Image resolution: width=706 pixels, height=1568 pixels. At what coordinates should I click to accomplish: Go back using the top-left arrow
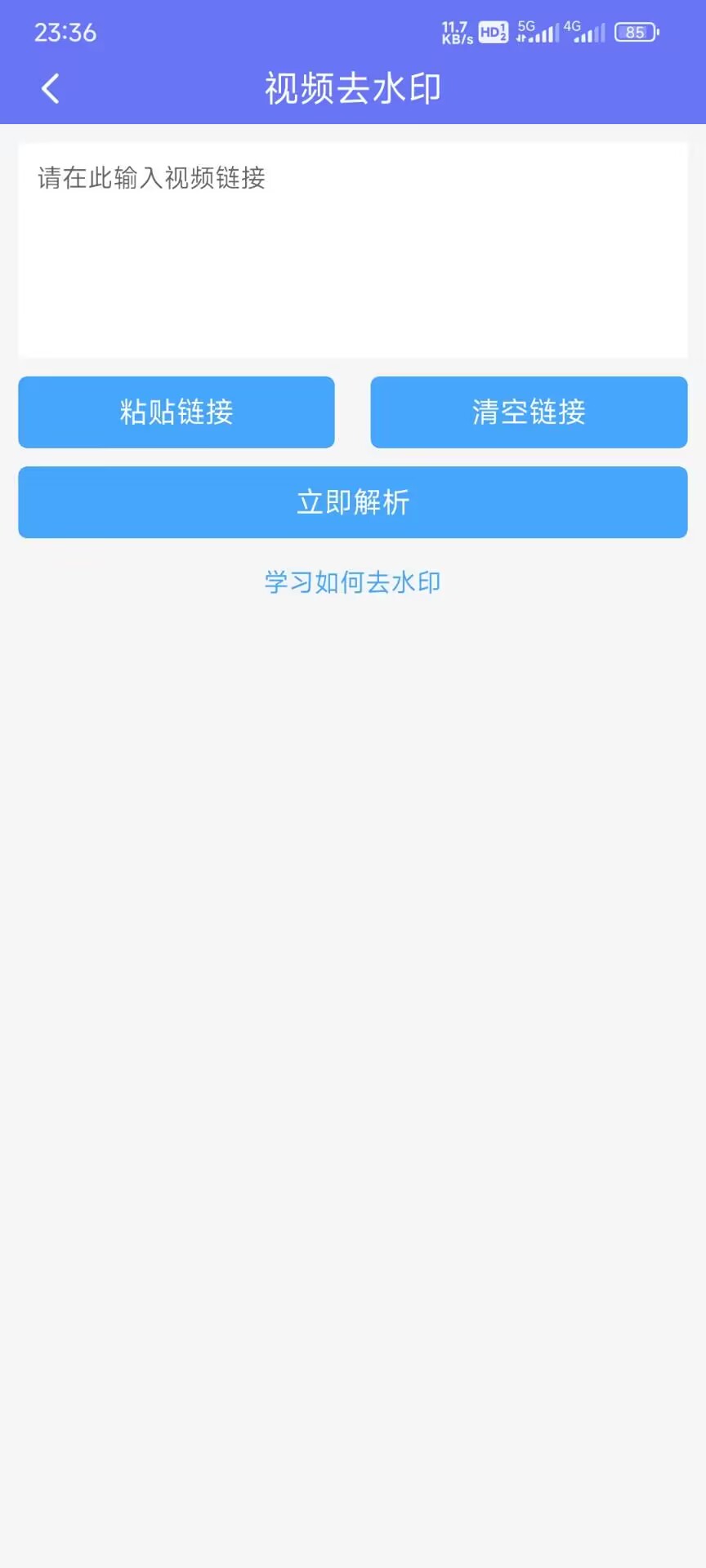(51, 88)
